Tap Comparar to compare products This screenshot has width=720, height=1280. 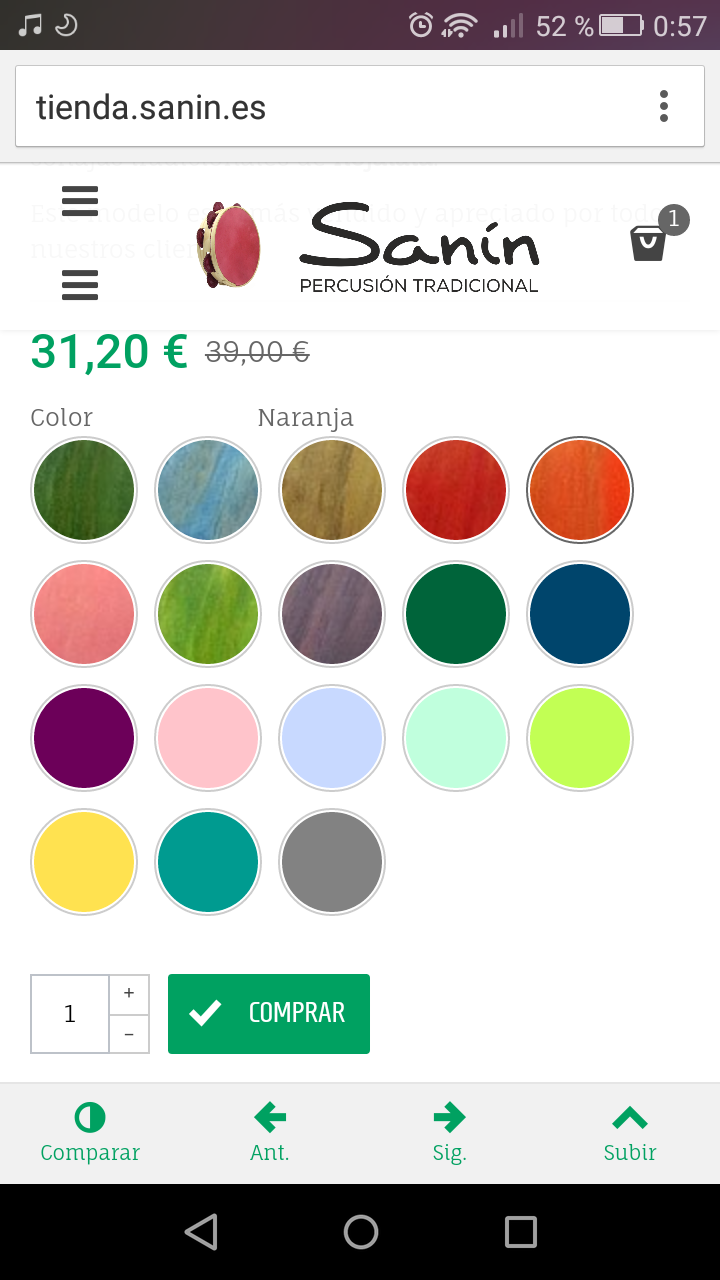pos(90,1133)
